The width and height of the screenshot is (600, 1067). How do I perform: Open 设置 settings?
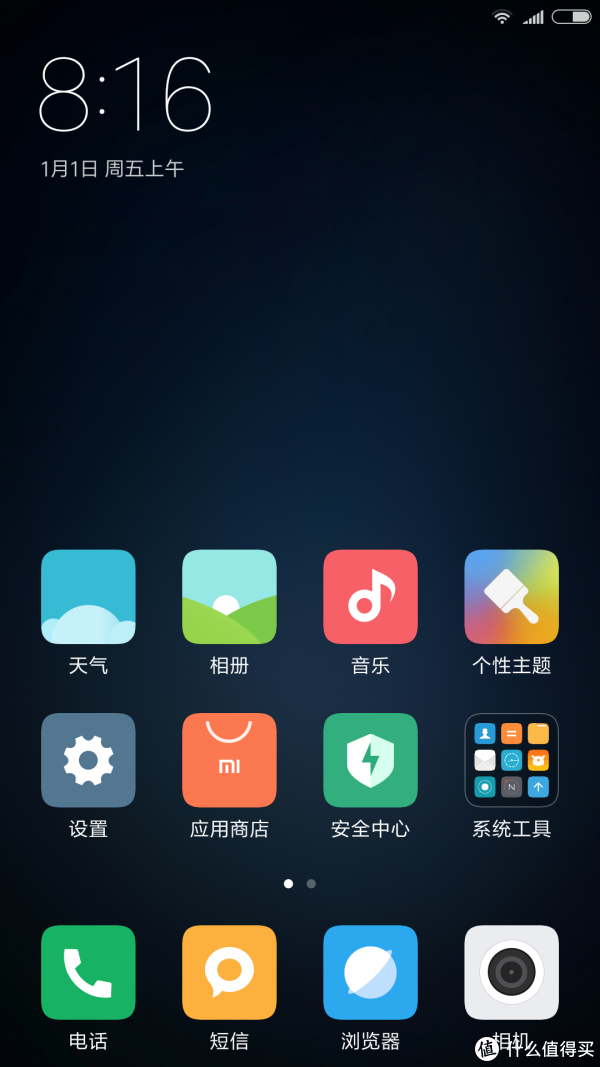tap(88, 760)
